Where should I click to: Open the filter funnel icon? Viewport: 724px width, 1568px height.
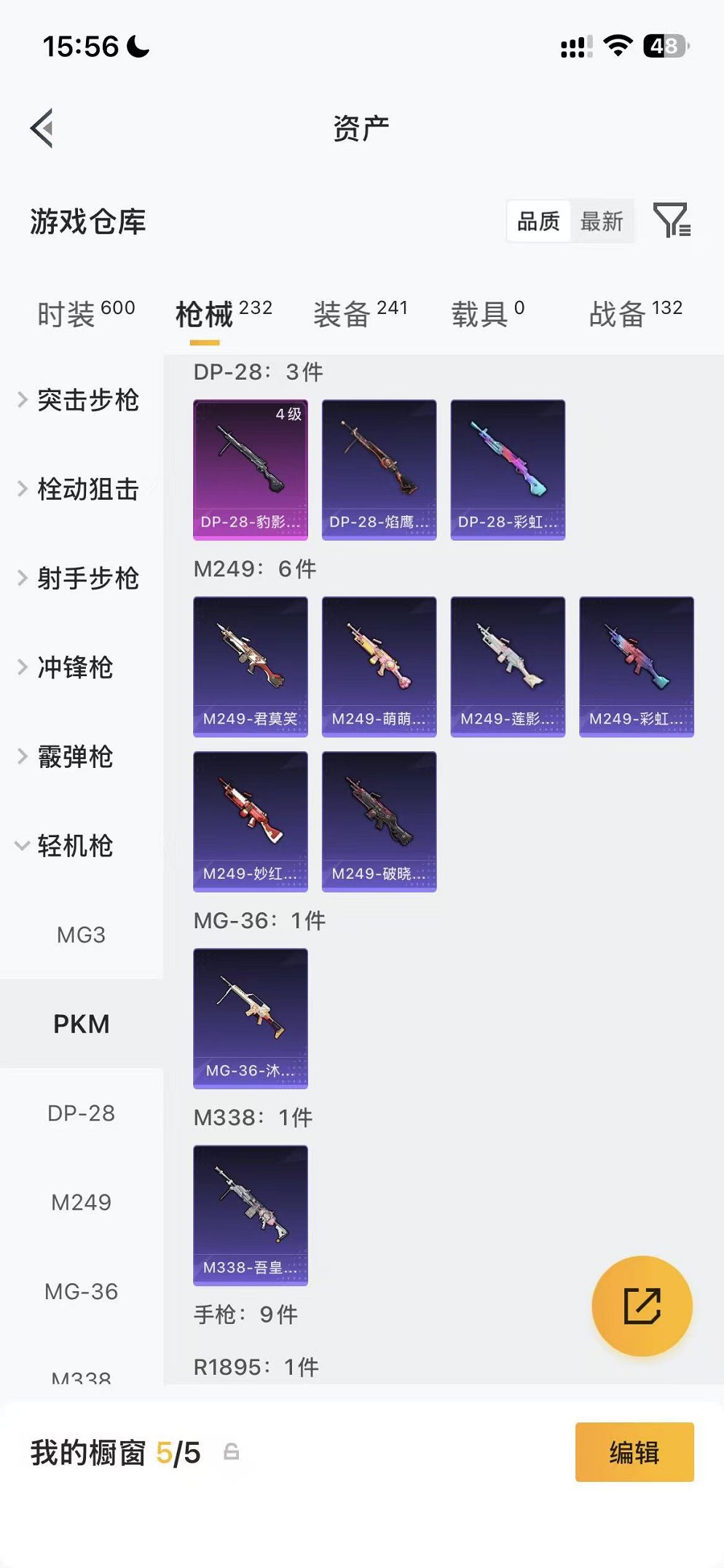672,220
